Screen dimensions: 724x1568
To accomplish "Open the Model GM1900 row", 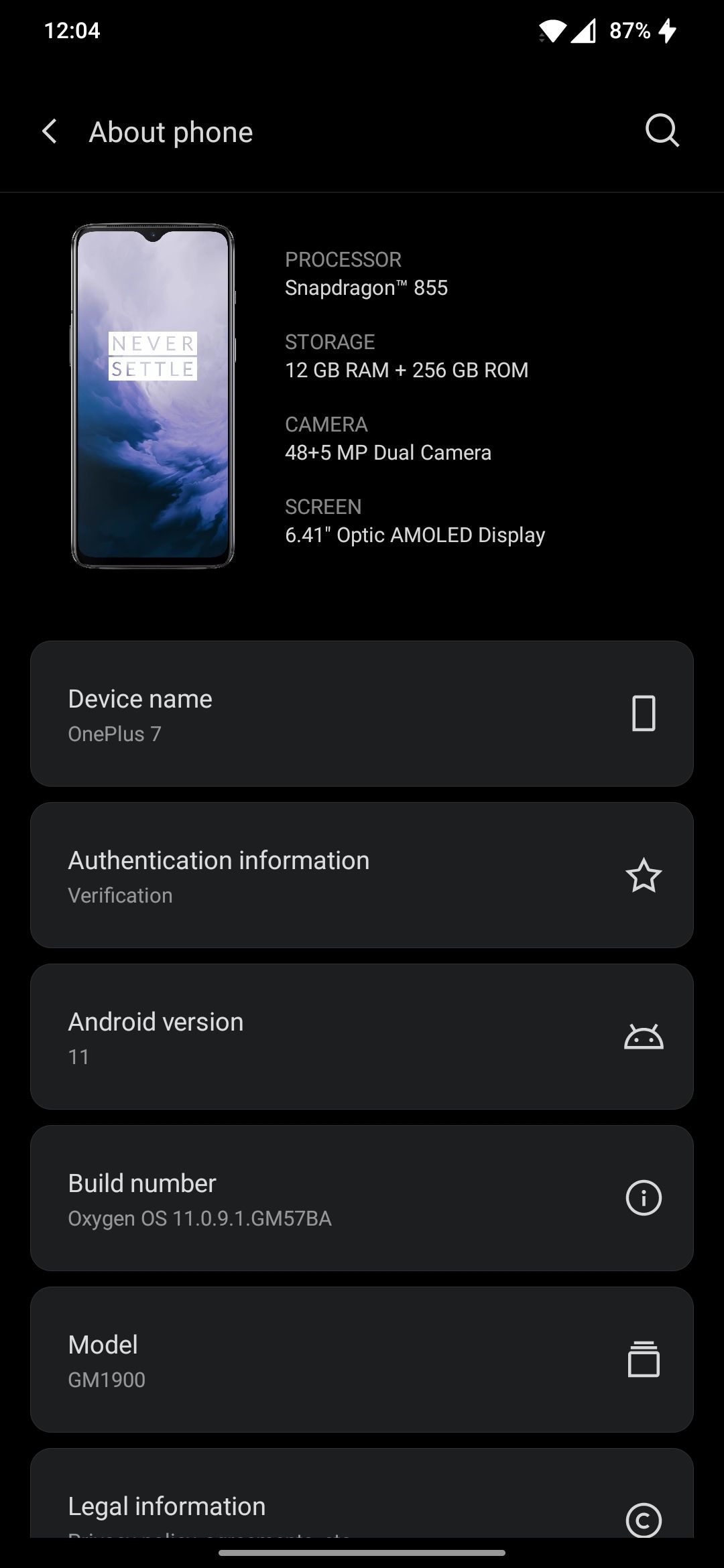I will click(361, 1360).
